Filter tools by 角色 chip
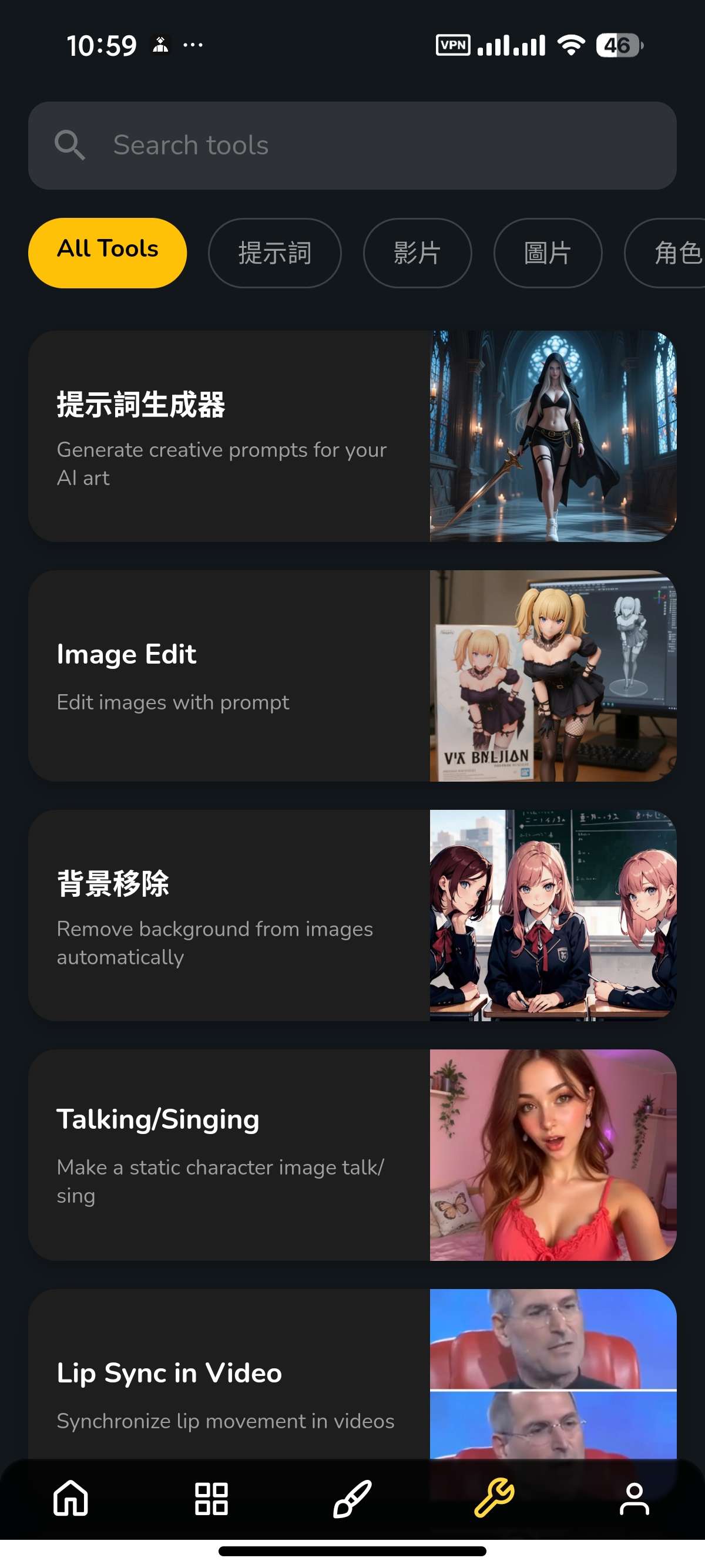The width and height of the screenshot is (705, 1568). 666,253
